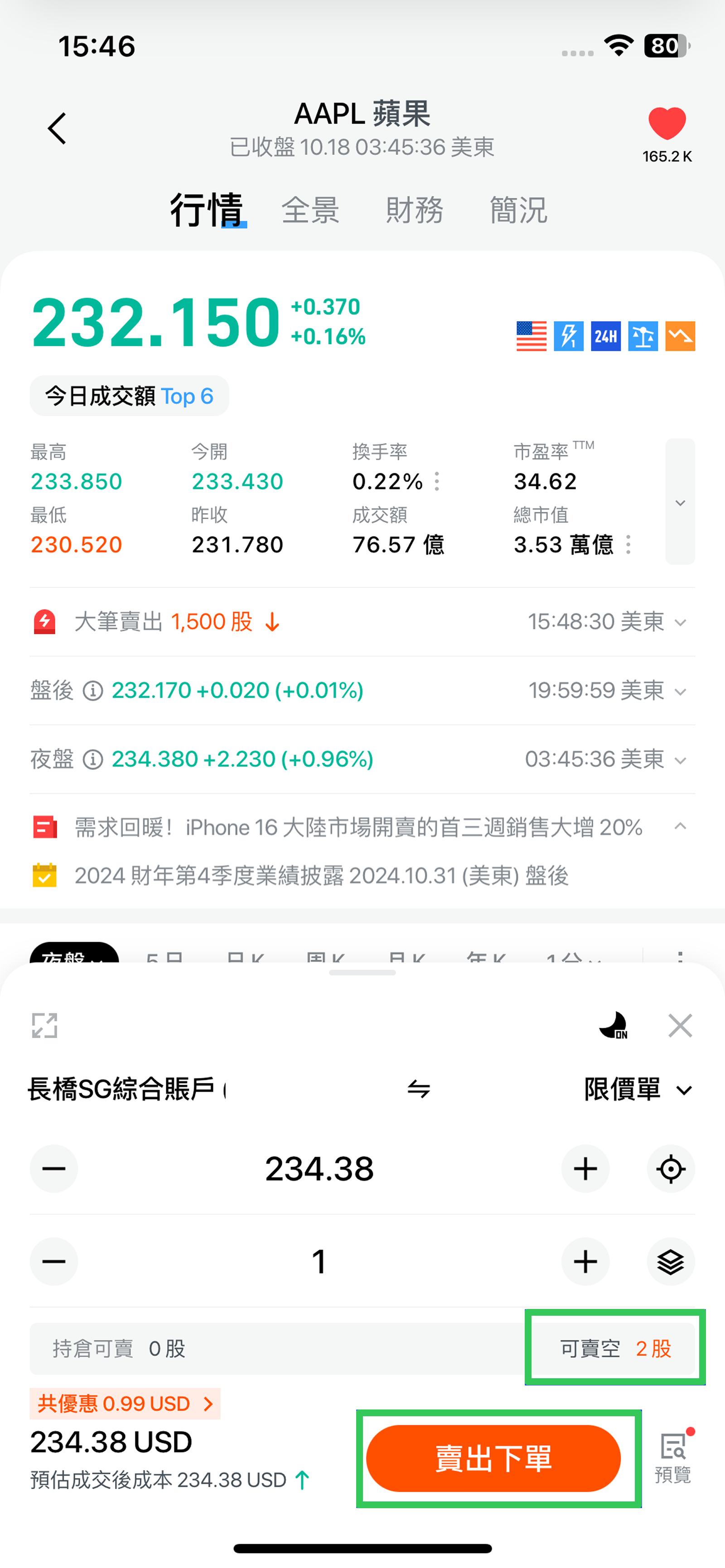The height and width of the screenshot is (1568, 725).
Task: Open the 限價單 order type dropdown
Action: point(638,1089)
